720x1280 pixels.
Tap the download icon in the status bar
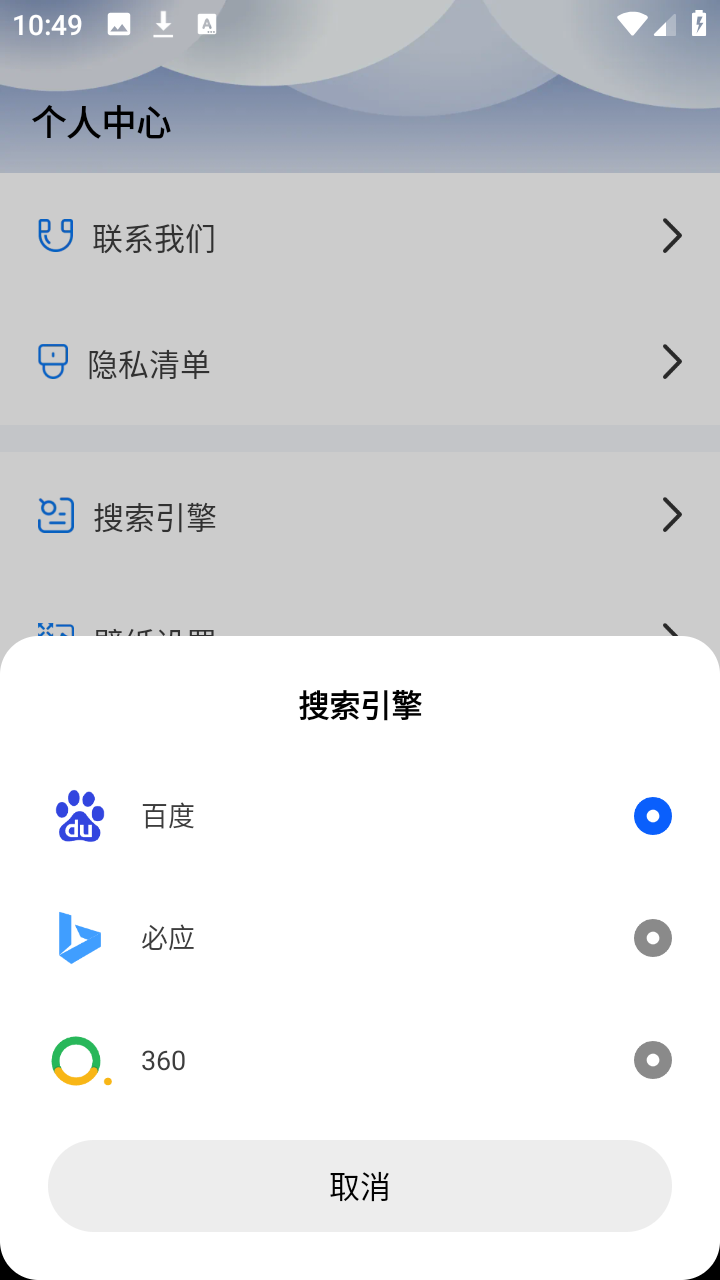[163, 24]
